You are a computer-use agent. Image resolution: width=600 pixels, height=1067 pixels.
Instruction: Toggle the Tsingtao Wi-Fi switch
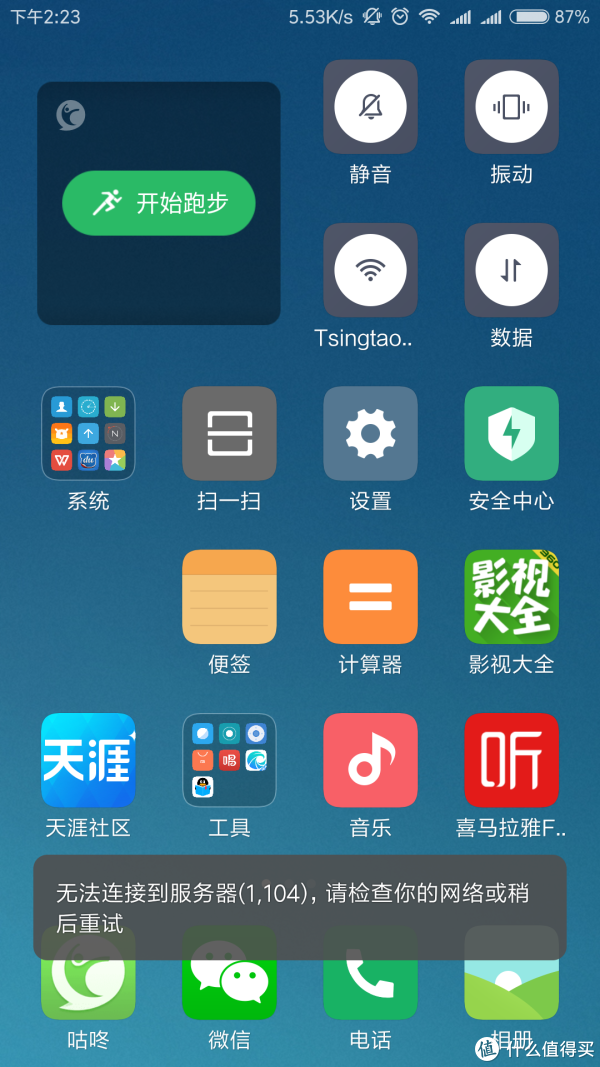click(x=370, y=270)
